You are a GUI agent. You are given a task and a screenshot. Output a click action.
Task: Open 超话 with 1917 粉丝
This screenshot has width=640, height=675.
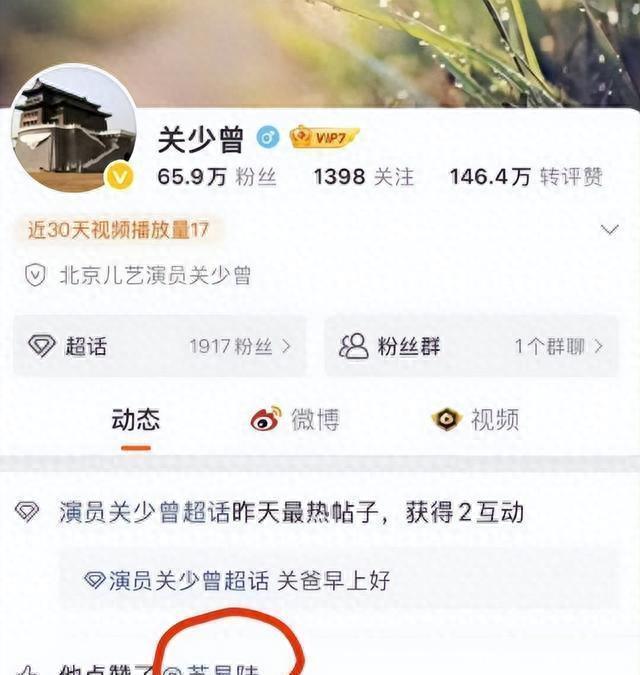coord(160,347)
